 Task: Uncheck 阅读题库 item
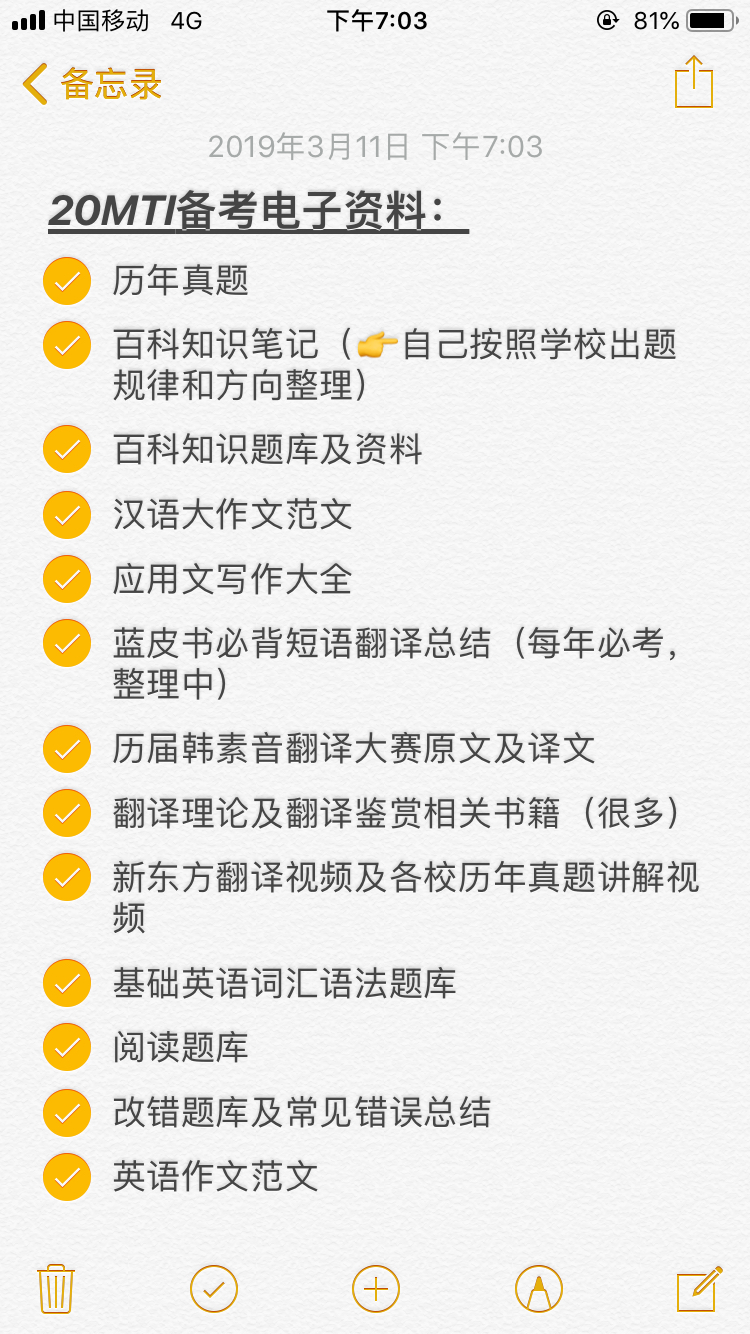(68, 1047)
